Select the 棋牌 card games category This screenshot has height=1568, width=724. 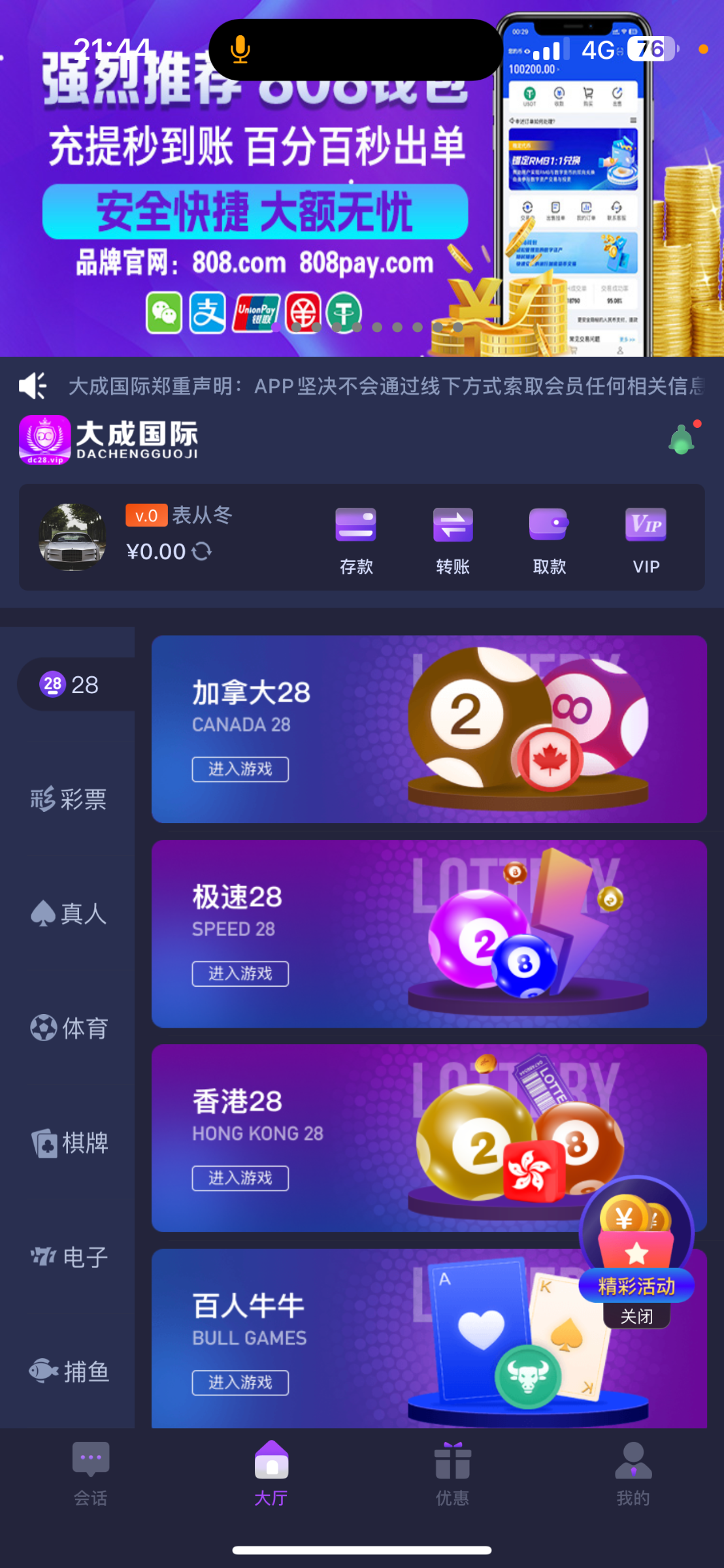[69, 1143]
